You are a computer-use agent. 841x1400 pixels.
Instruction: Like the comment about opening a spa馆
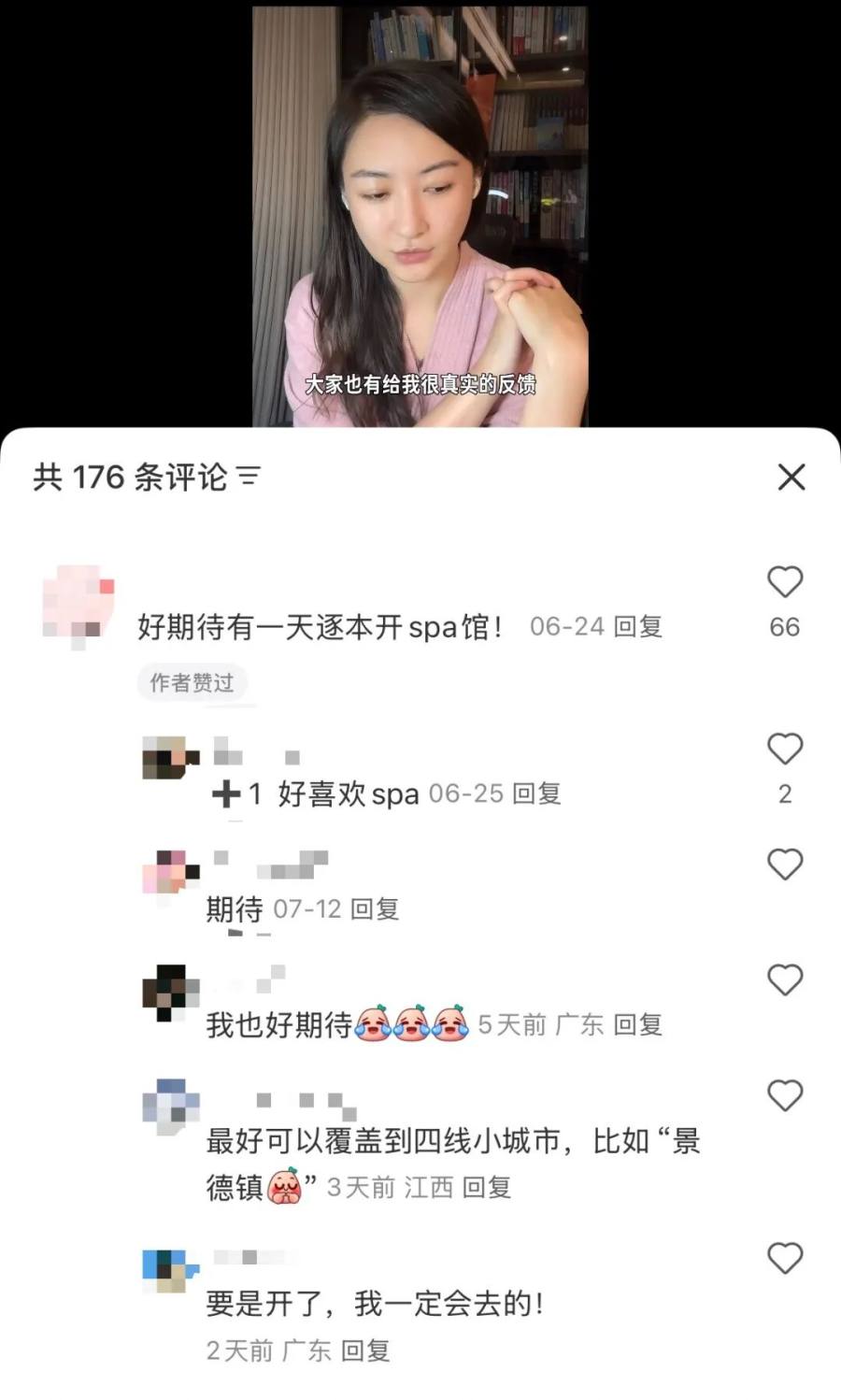[x=784, y=583]
